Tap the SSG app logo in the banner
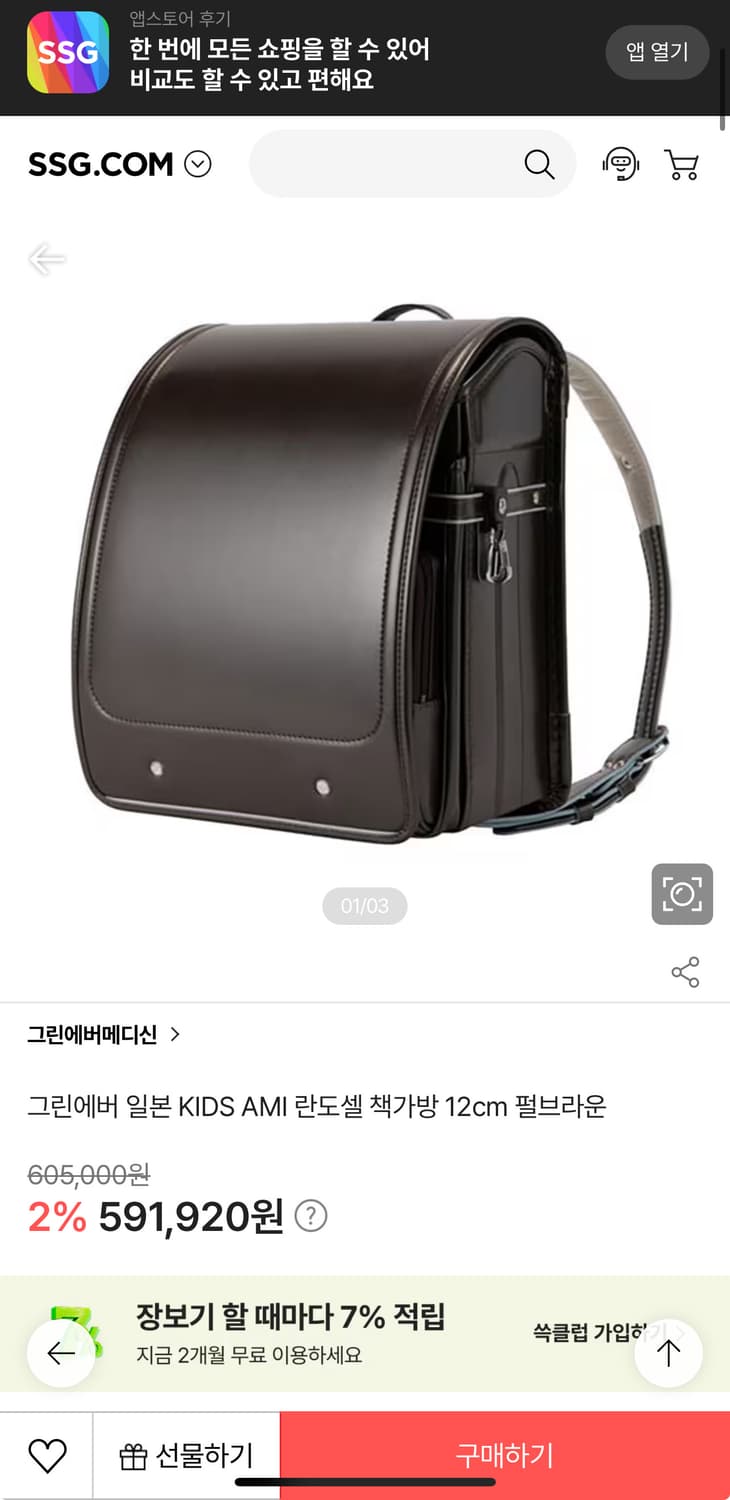 click(67, 52)
